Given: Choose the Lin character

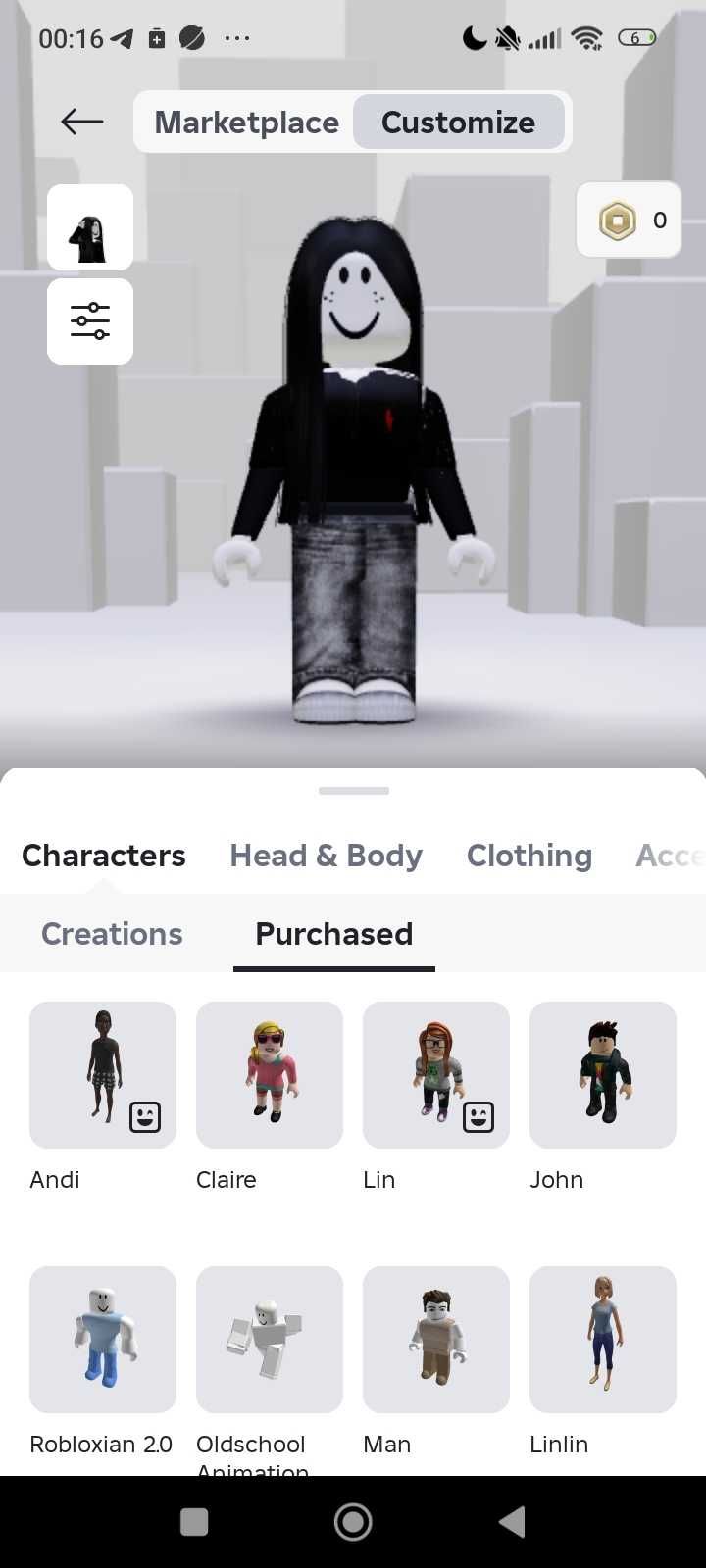Looking at the screenshot, I should point(436,1075).
